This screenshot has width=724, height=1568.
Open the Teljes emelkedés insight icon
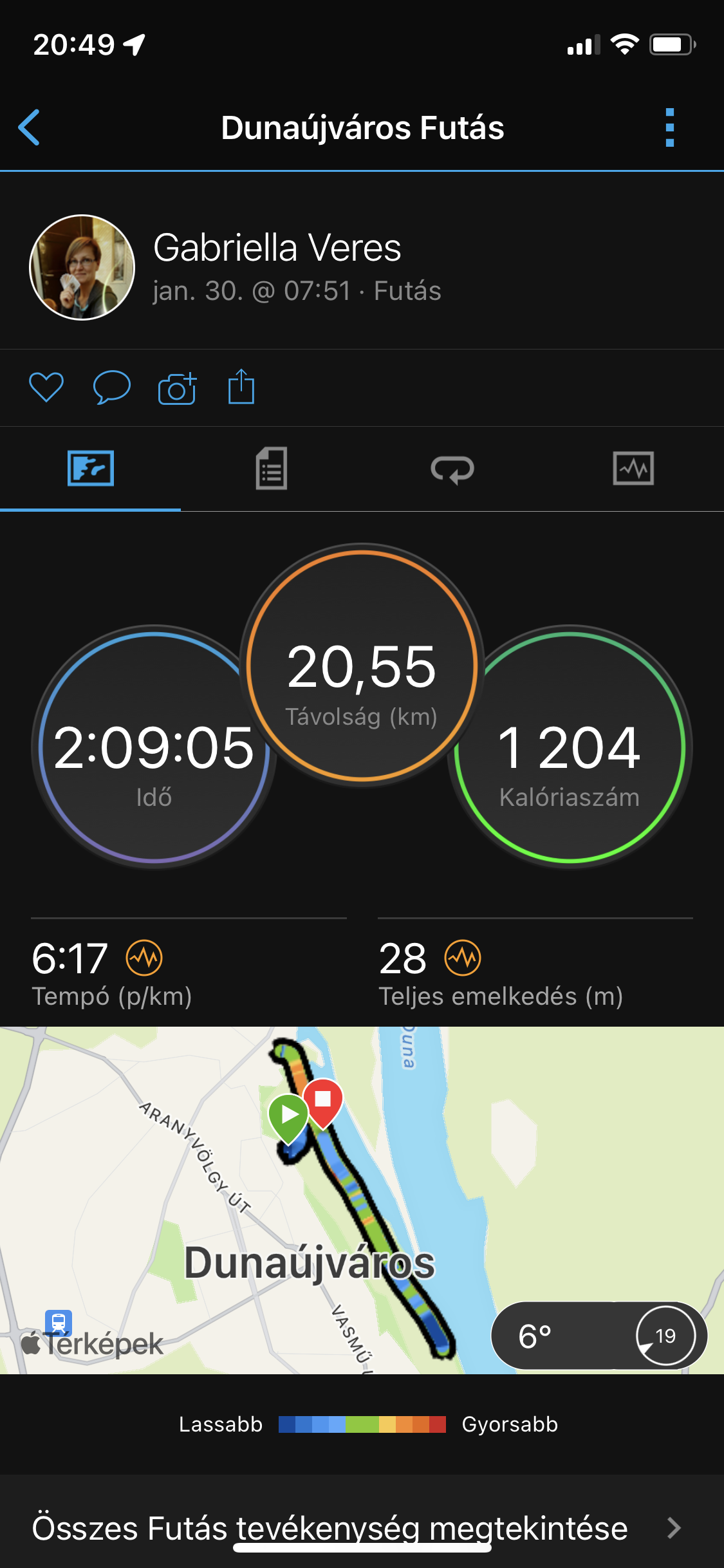coord(463,958)
